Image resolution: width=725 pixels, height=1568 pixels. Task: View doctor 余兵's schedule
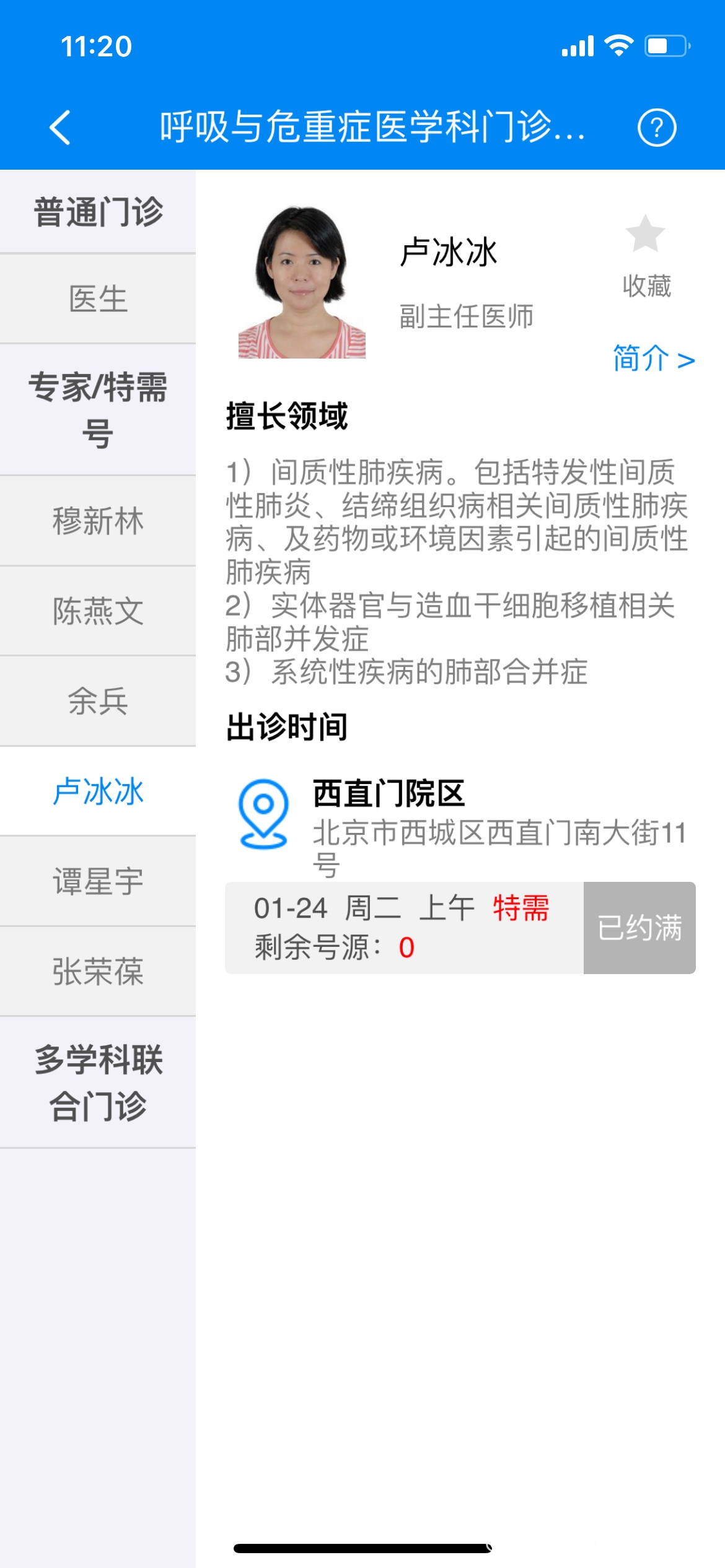pyautogui.click(x=98, y=701)
